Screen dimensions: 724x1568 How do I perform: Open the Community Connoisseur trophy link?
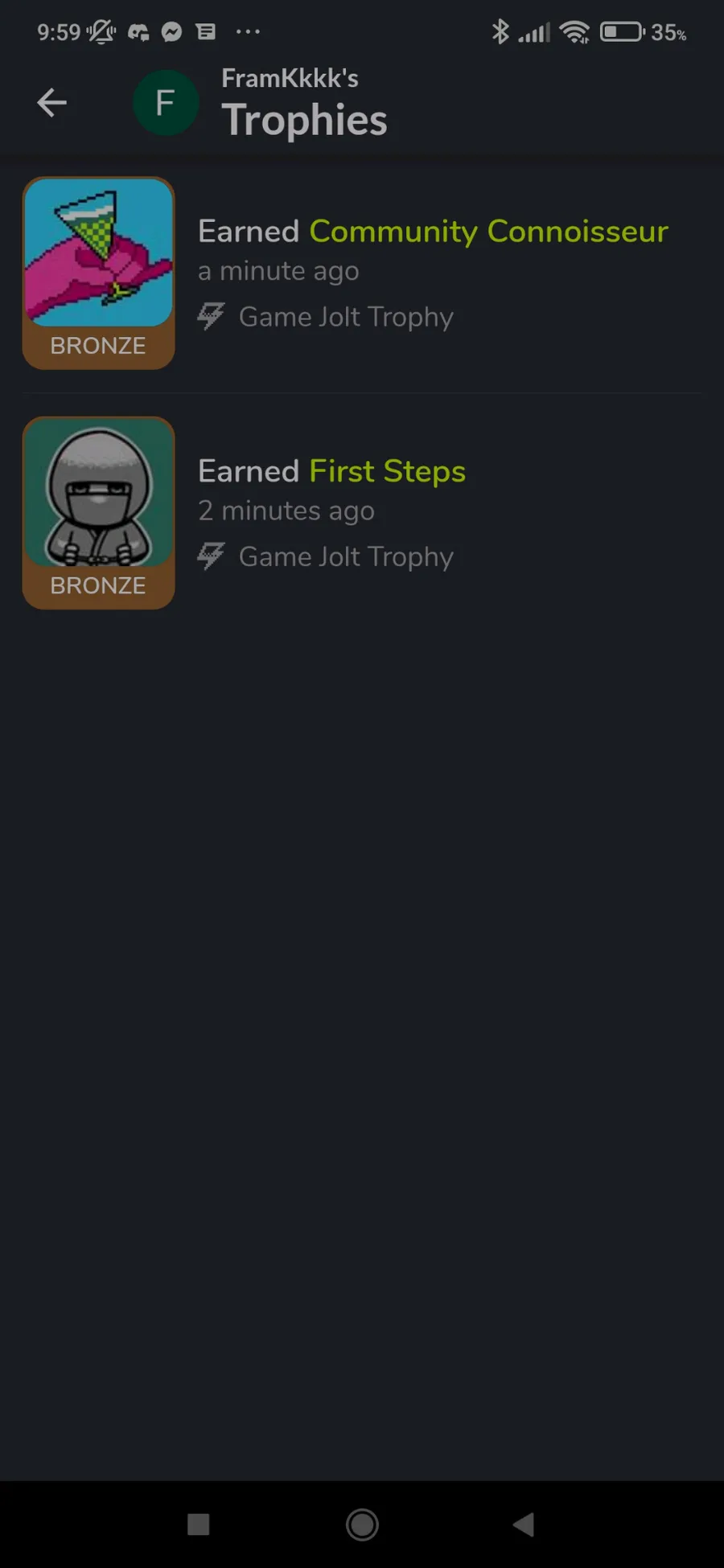coord(489,232)
